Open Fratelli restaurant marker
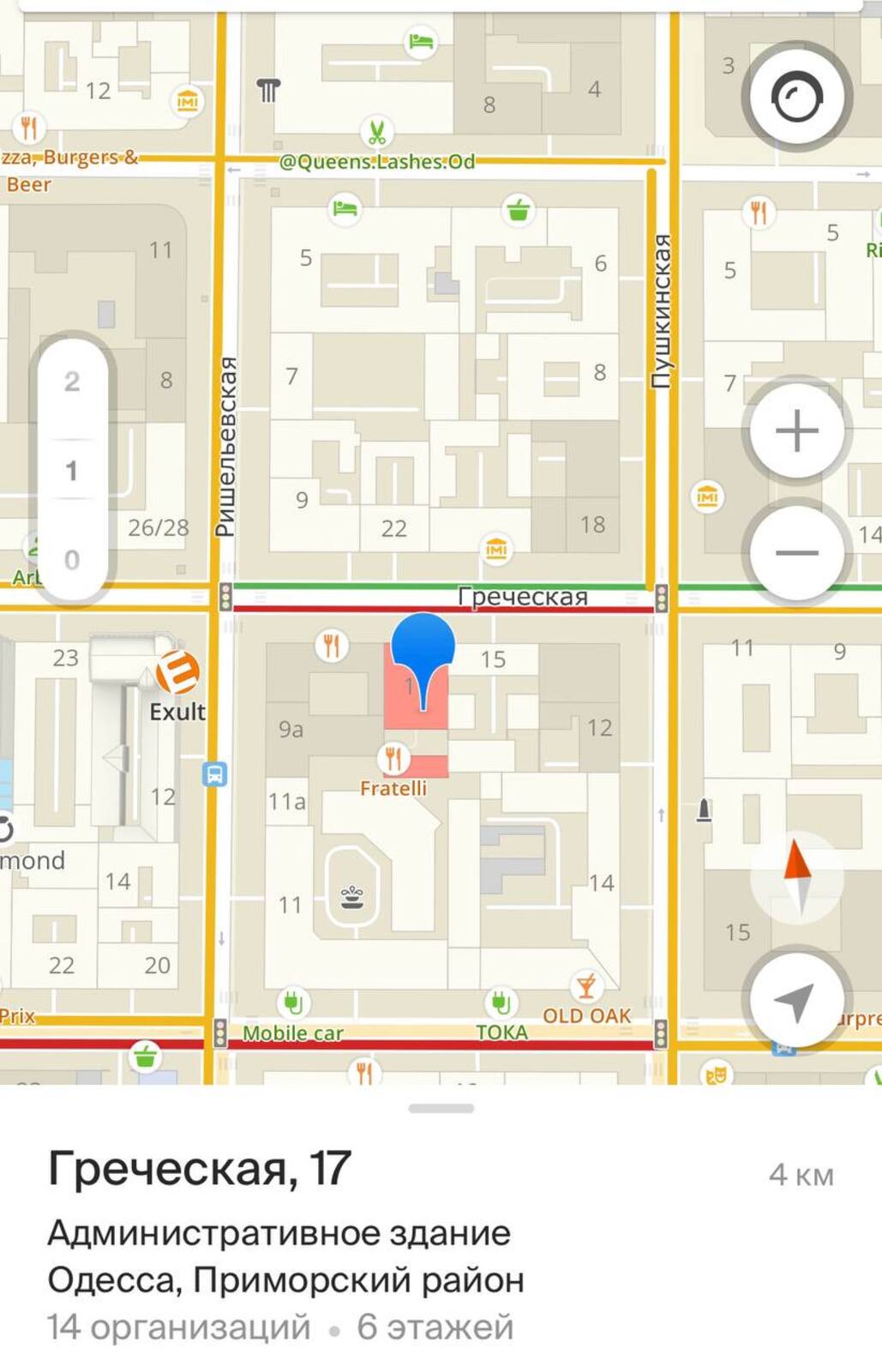 click(x=393, y=759)
